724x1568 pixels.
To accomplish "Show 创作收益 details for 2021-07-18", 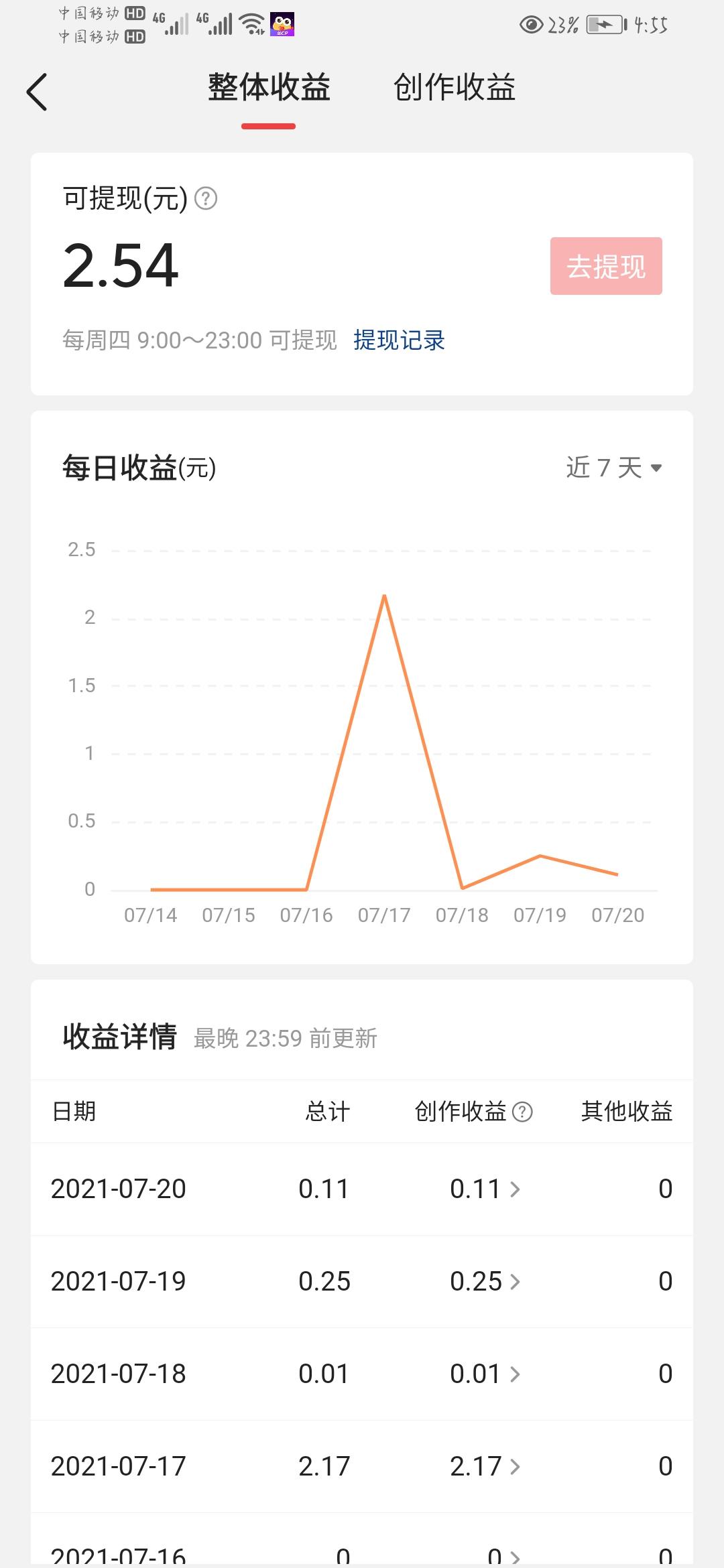I will tap(485, 1374).
